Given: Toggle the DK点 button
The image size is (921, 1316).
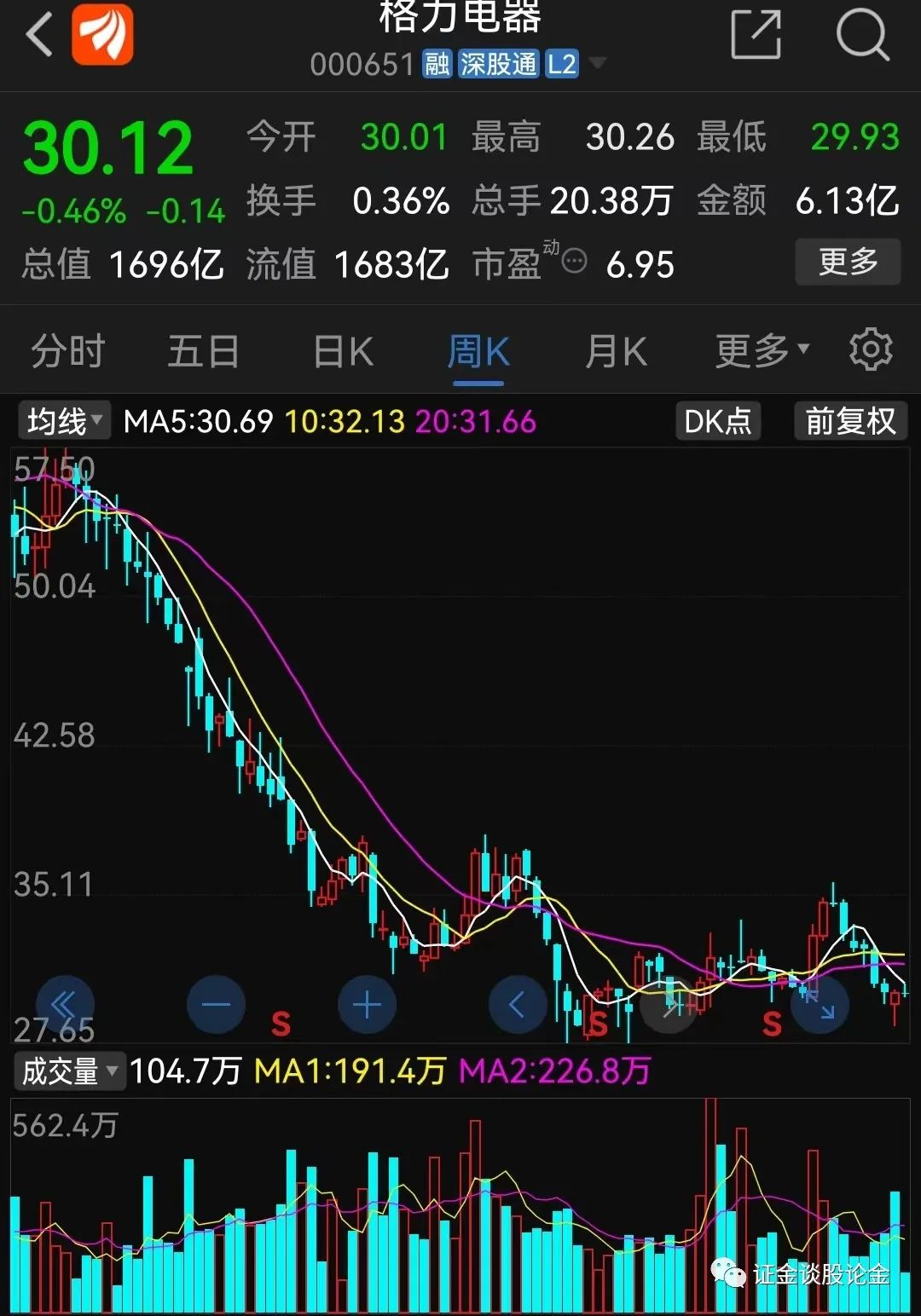Looking at the screenshot, I should point(718,421).
